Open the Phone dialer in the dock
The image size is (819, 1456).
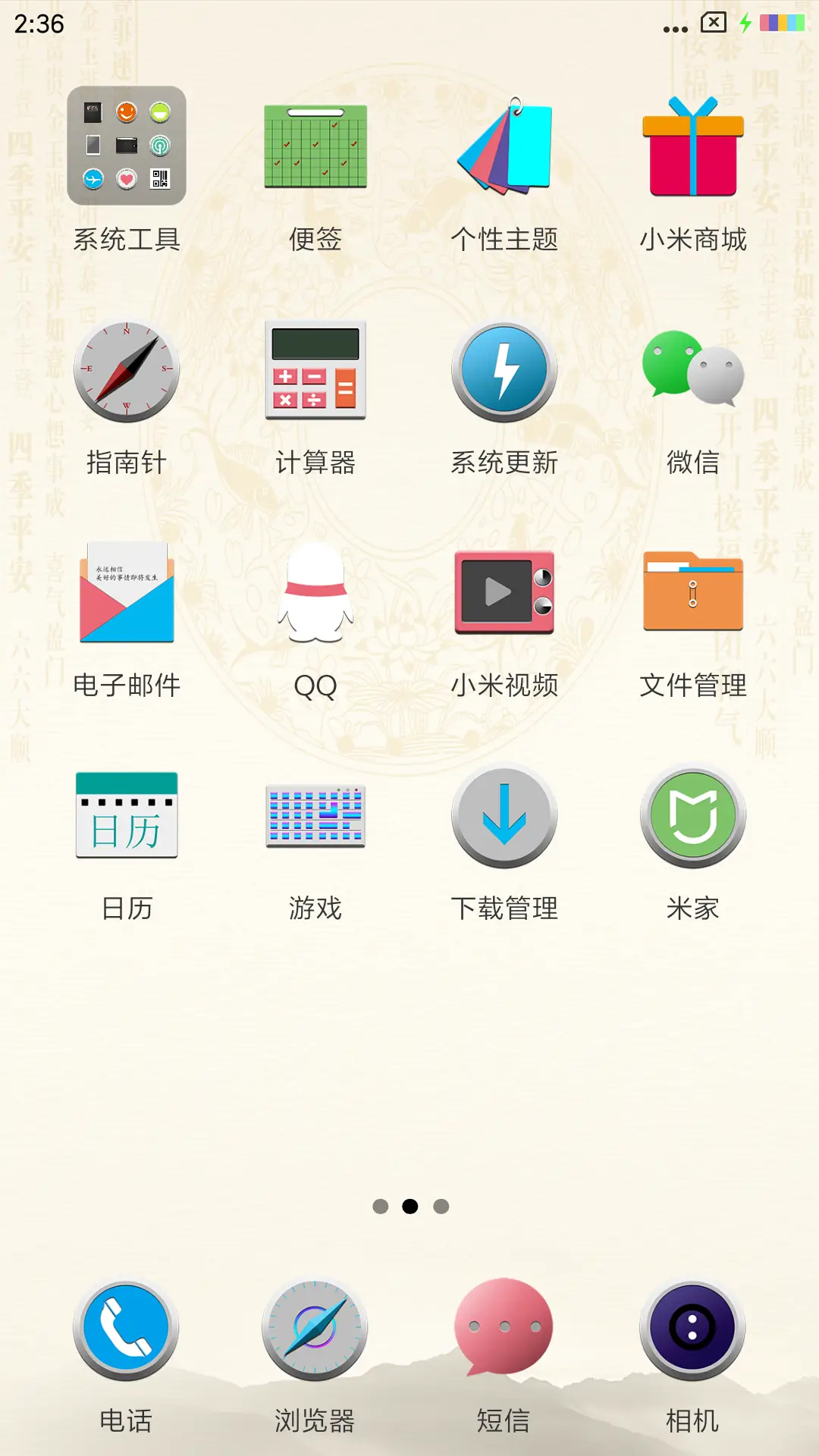tap(126, 1331)
